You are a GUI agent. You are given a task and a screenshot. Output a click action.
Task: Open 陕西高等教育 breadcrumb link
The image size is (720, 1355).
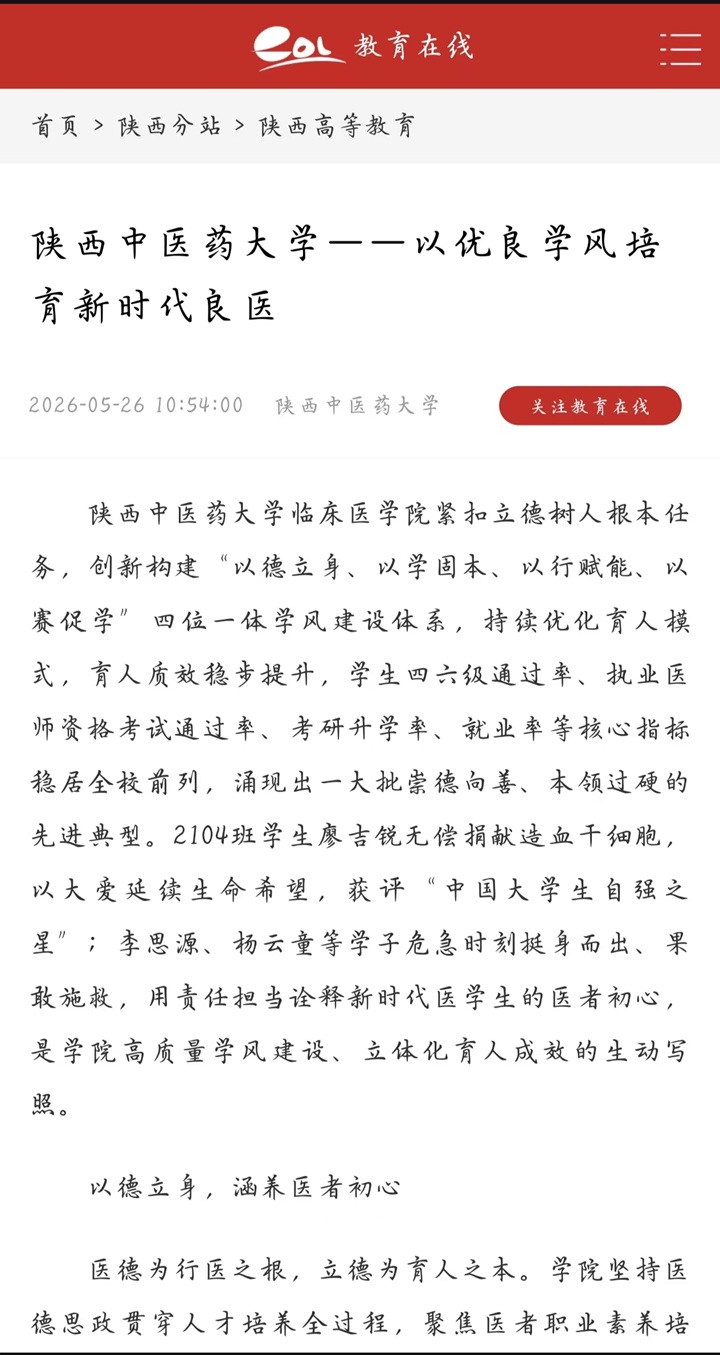[x=337, y=126]
